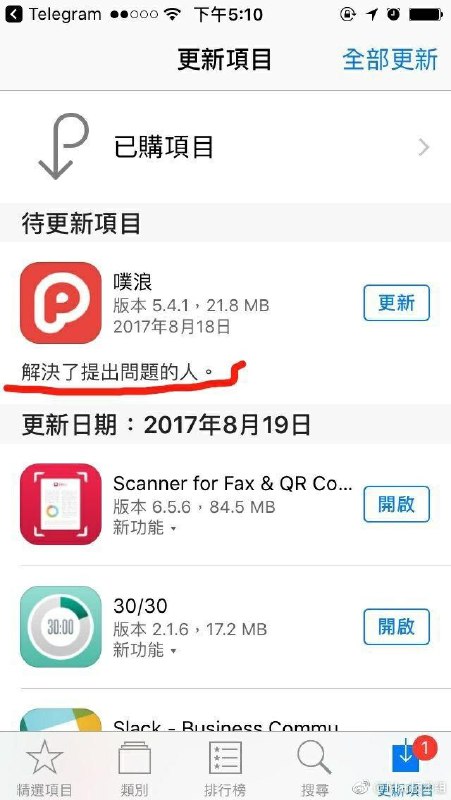Open the Scanner for Fax & QR app

pos(396,504)
